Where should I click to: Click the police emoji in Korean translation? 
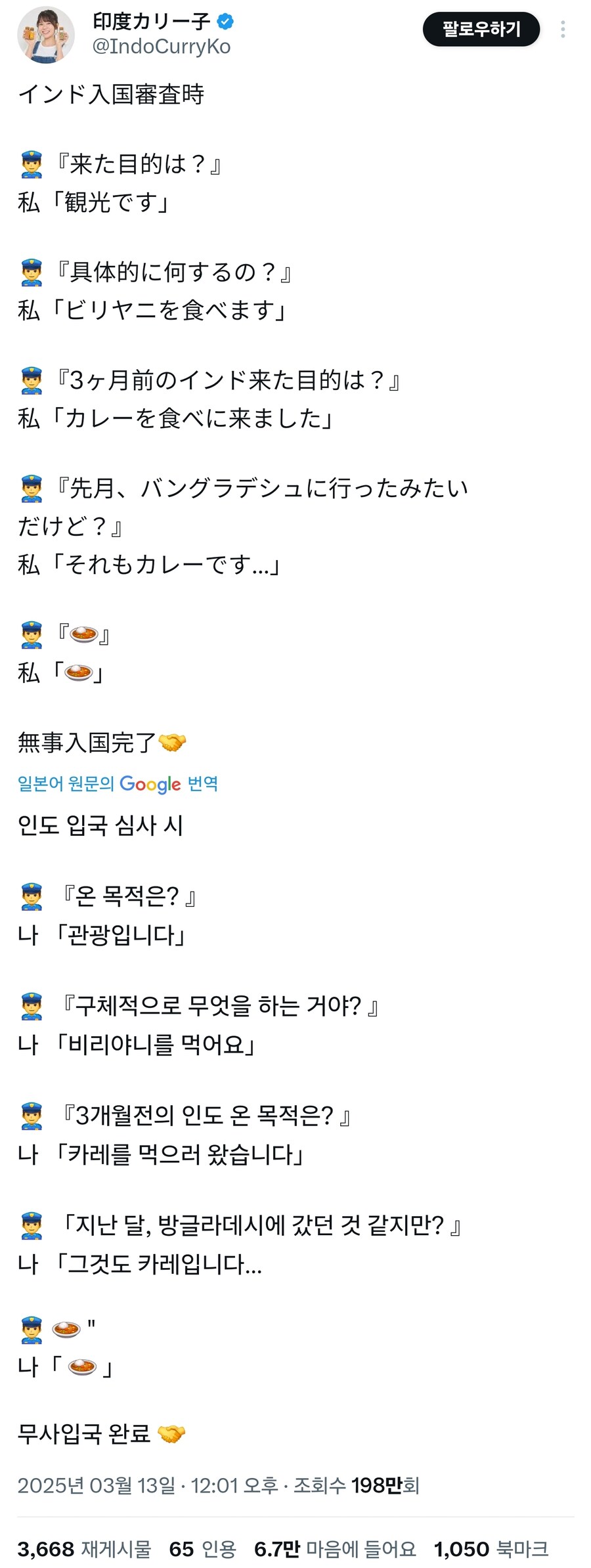coord(30,898)
